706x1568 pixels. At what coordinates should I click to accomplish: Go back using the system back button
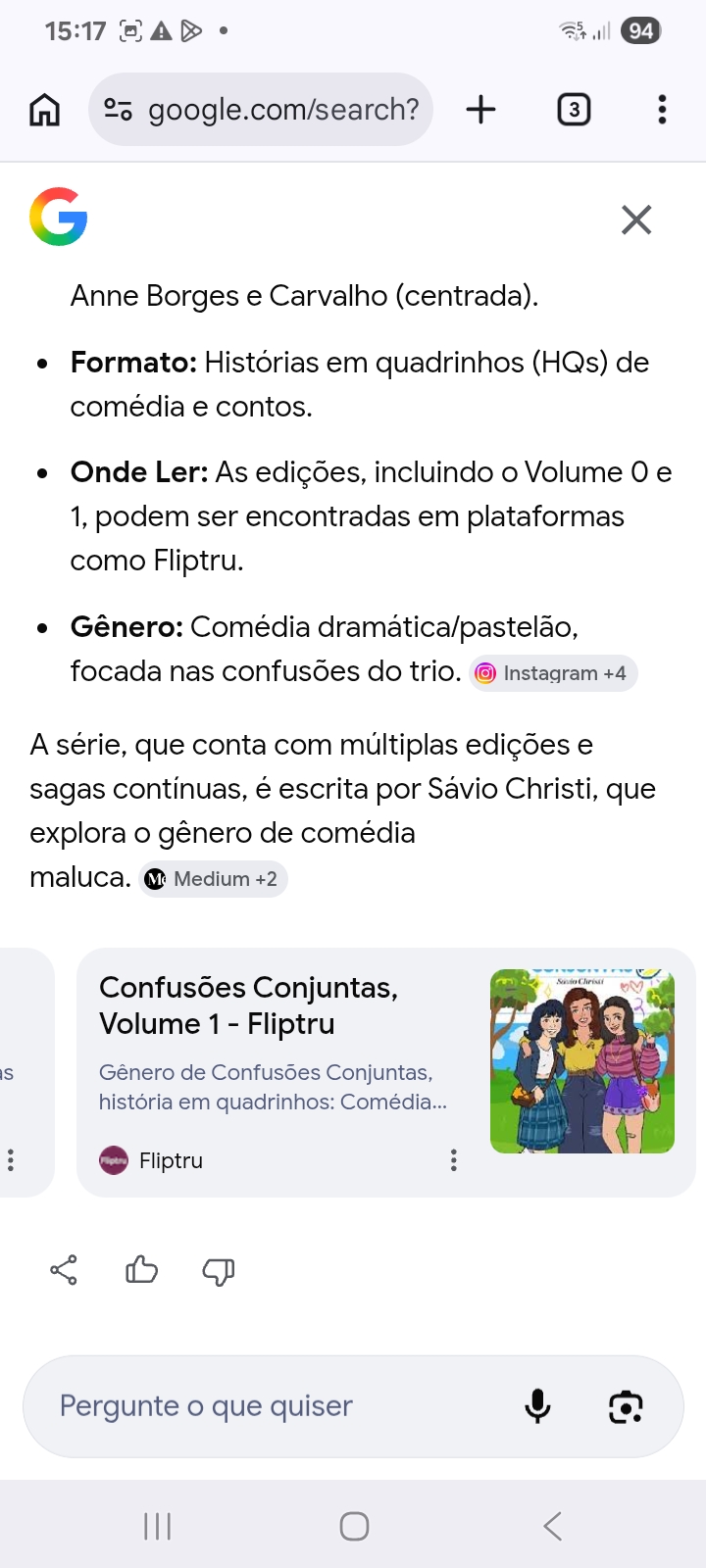pyautogui.click(x=552, y=1526)
